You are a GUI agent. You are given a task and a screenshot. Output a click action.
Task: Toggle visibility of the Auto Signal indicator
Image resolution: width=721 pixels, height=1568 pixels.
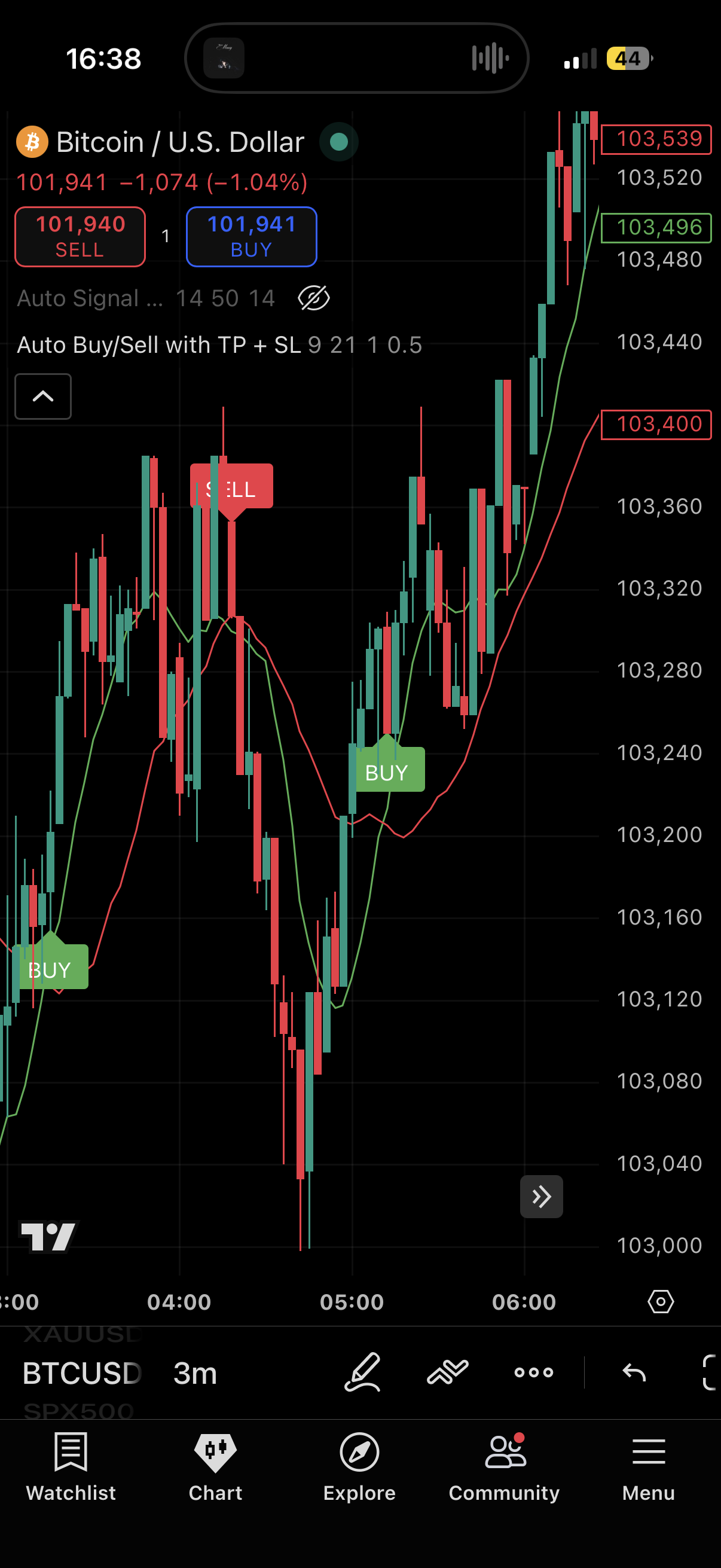click(313, 298)
